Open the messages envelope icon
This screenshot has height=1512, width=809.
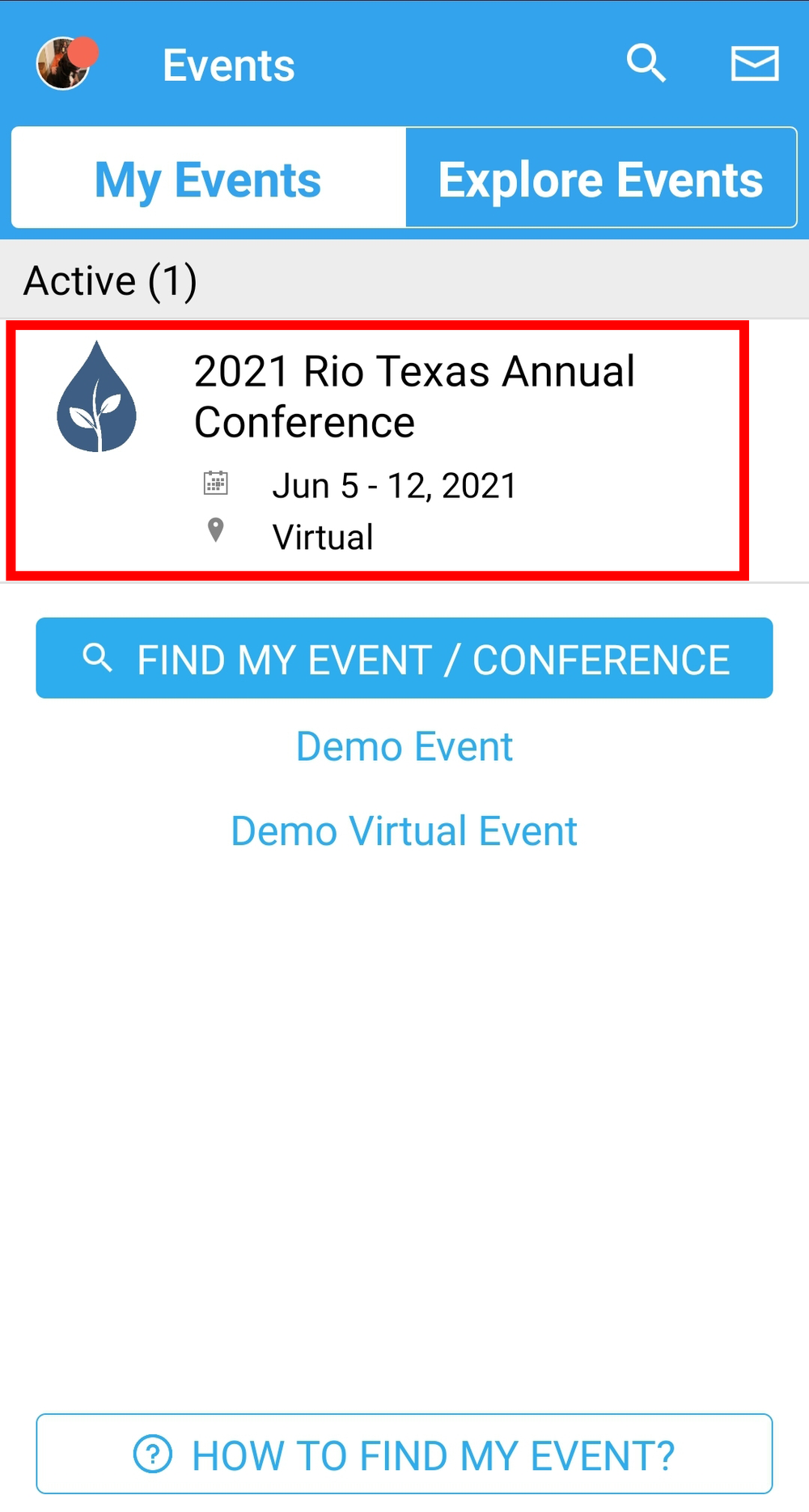(754, 64)
